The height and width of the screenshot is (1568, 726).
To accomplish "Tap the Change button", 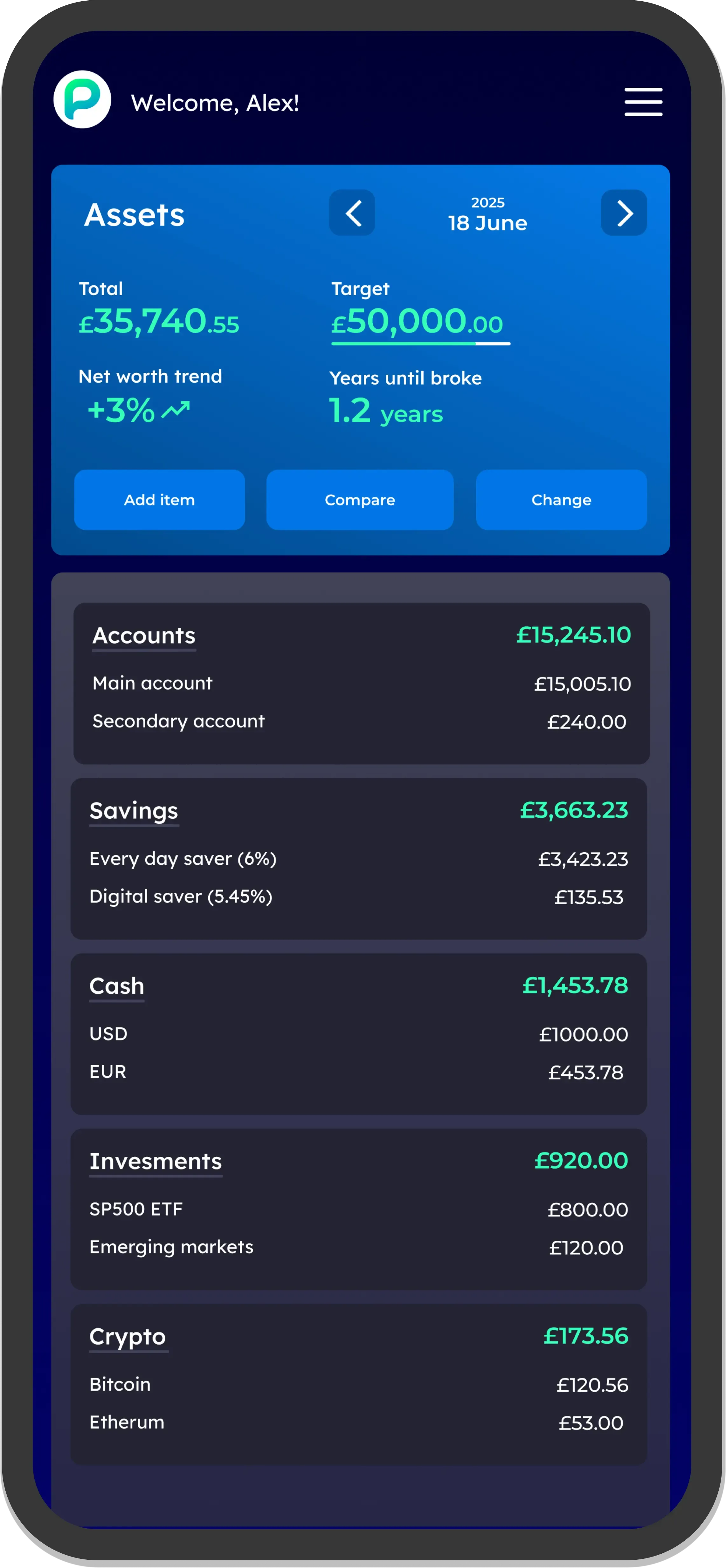I will click(x=561, y=500).
